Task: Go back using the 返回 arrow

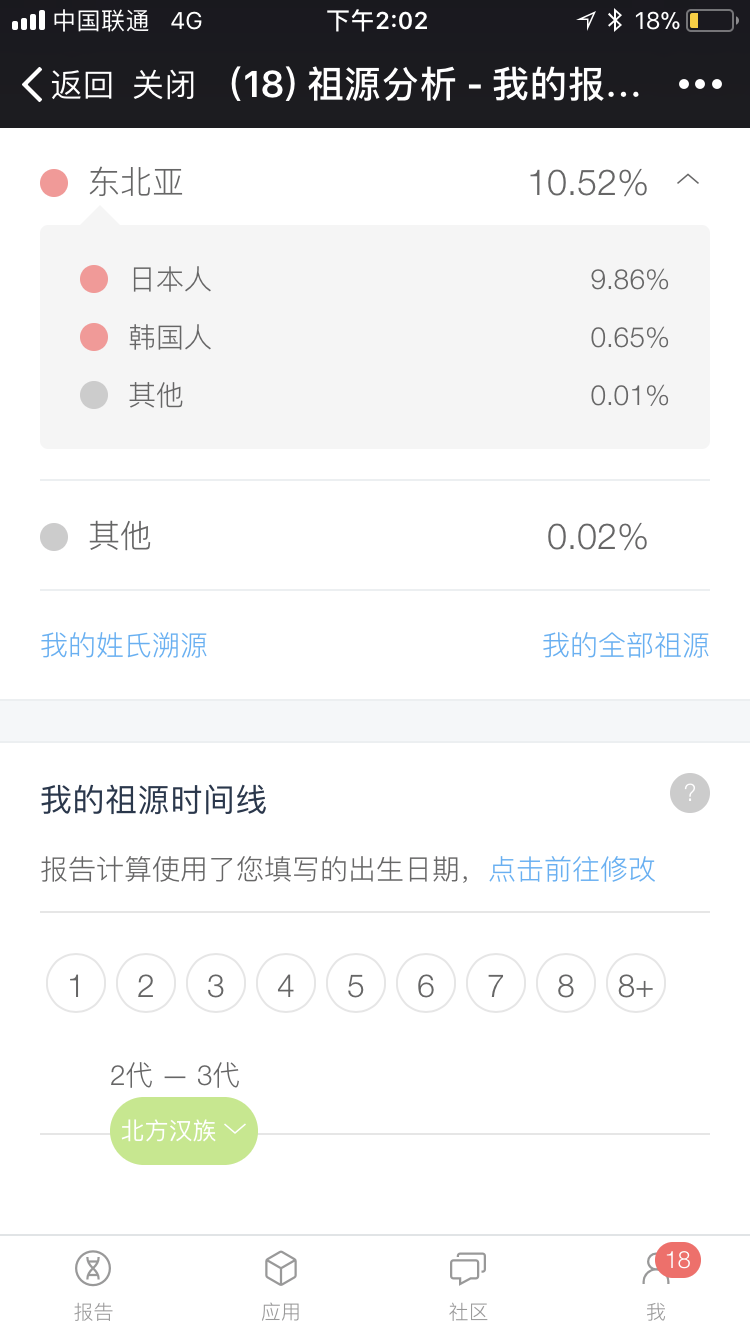Action: [67, 85]
